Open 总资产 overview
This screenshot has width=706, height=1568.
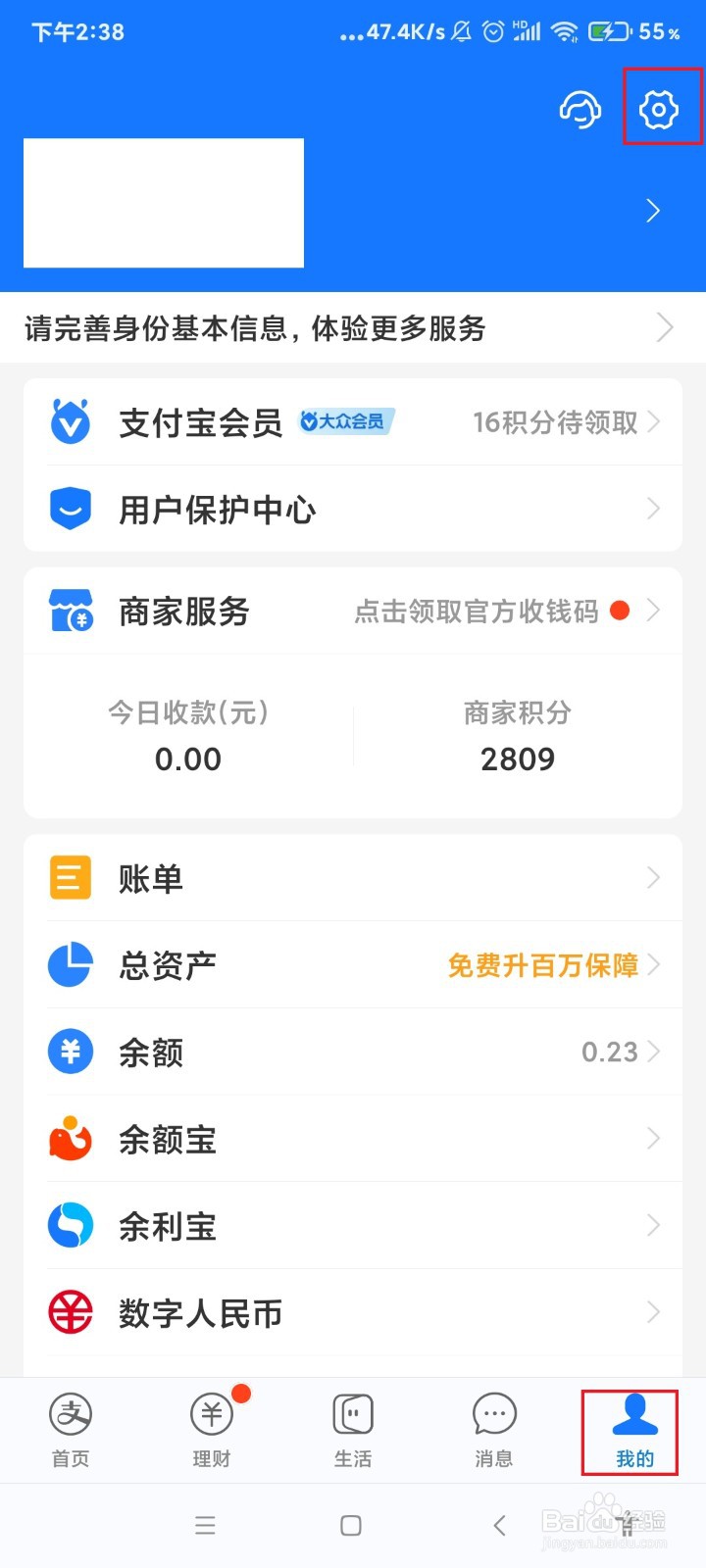[x=353, y=965]
